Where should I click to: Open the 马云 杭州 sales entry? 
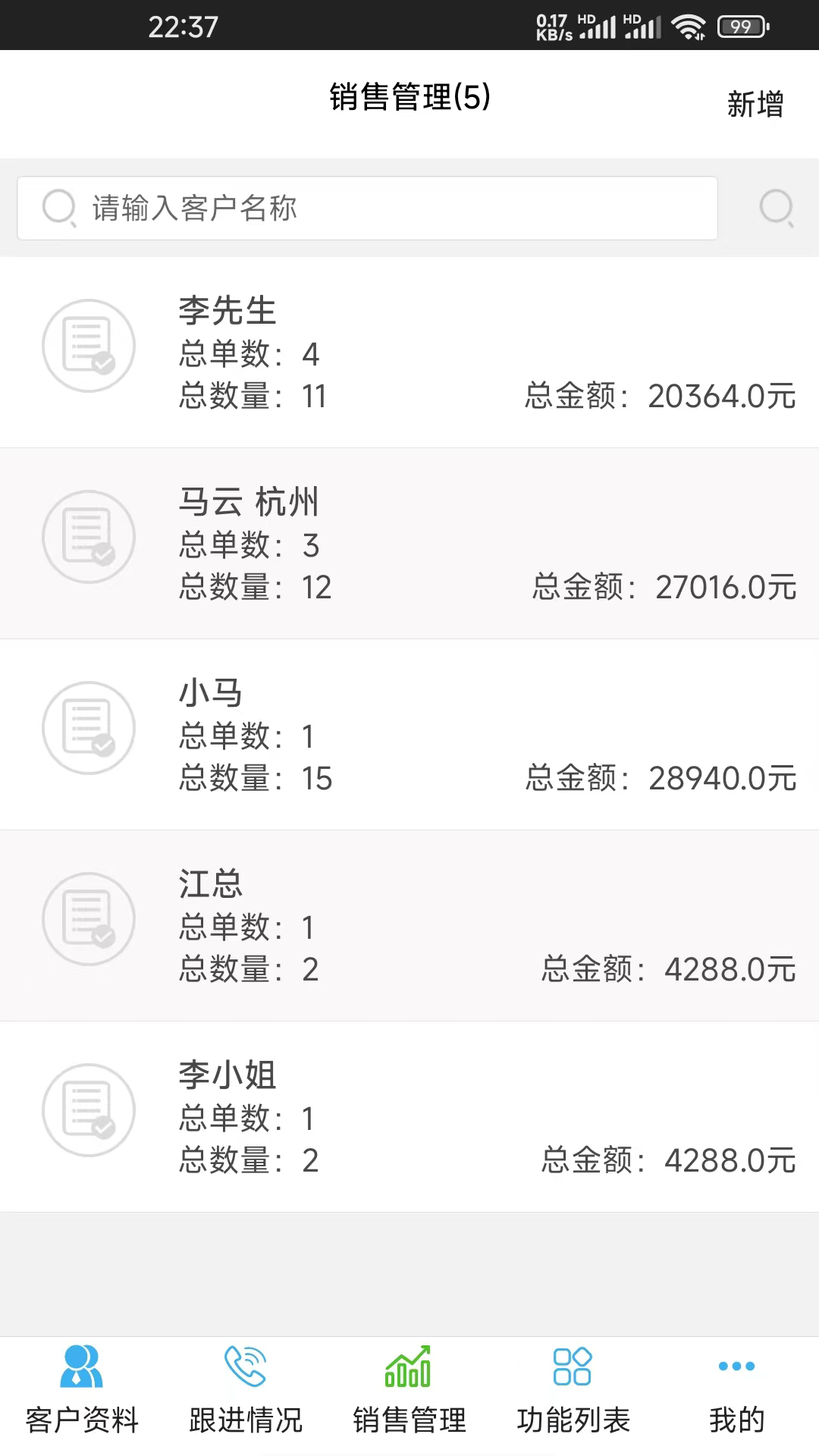(x=409, y=544)
